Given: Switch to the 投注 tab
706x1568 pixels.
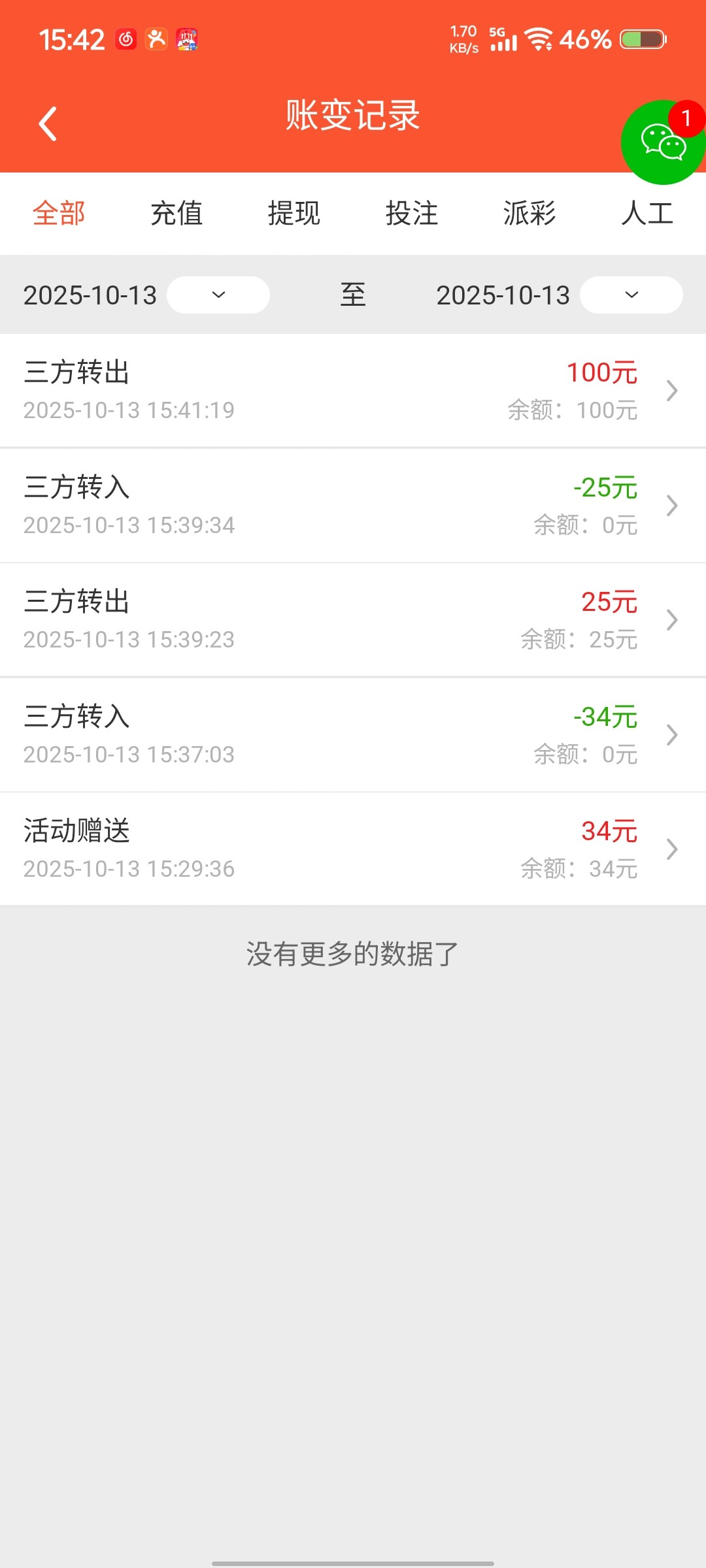Looking at the screenshot, I should pos(412,214).
